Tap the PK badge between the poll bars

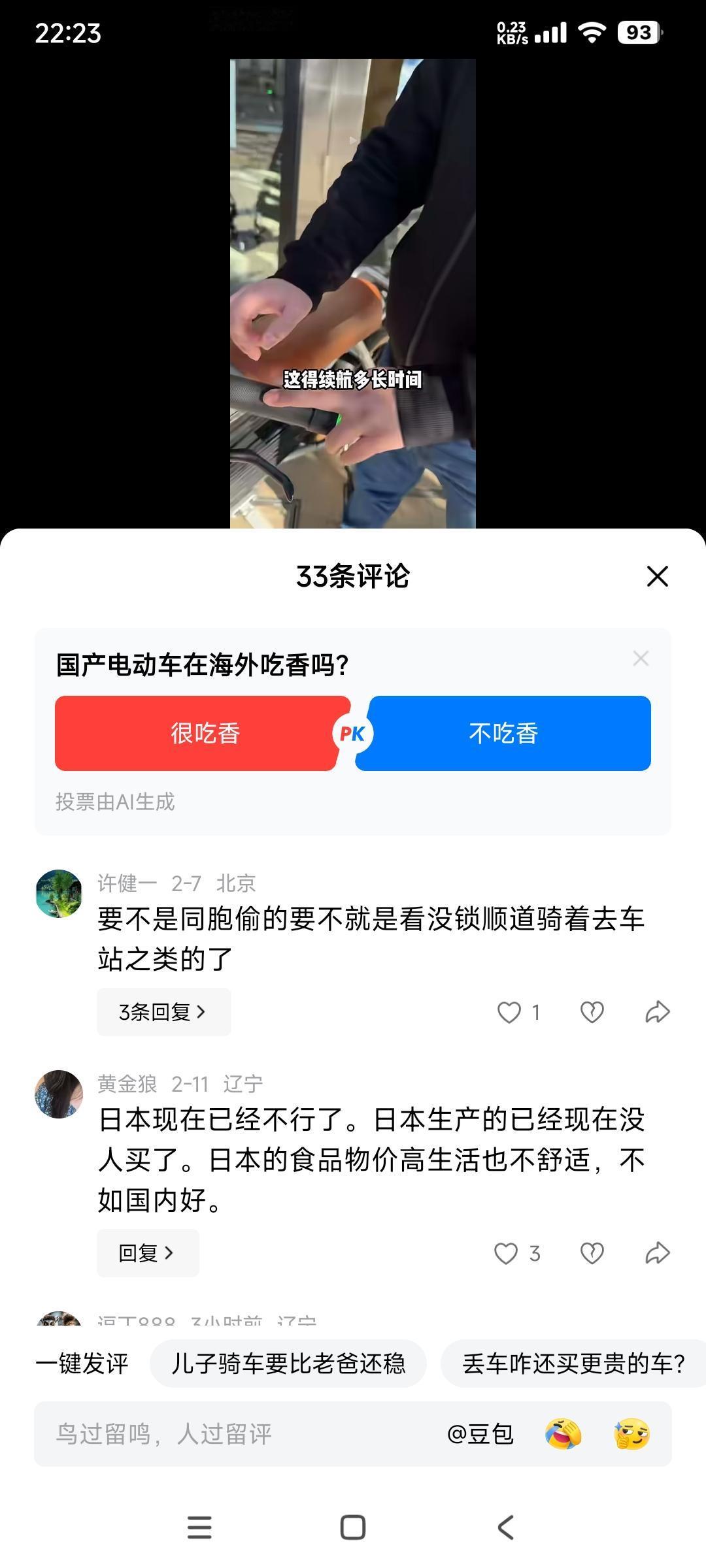(x=352, y=733)
